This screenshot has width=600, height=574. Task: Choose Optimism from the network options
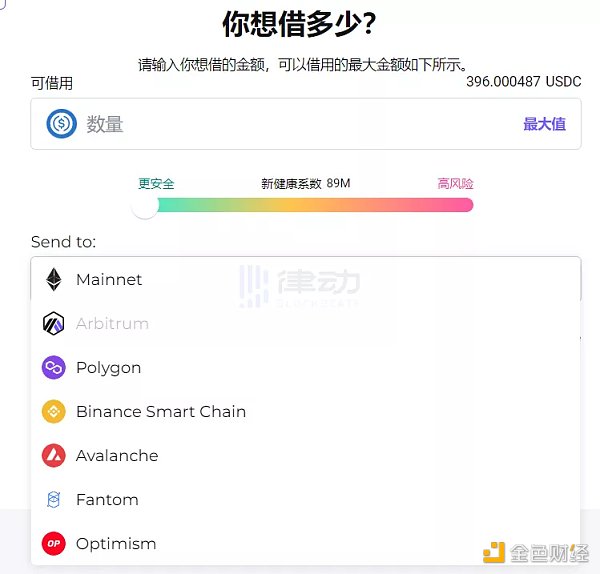pos(116,543)
